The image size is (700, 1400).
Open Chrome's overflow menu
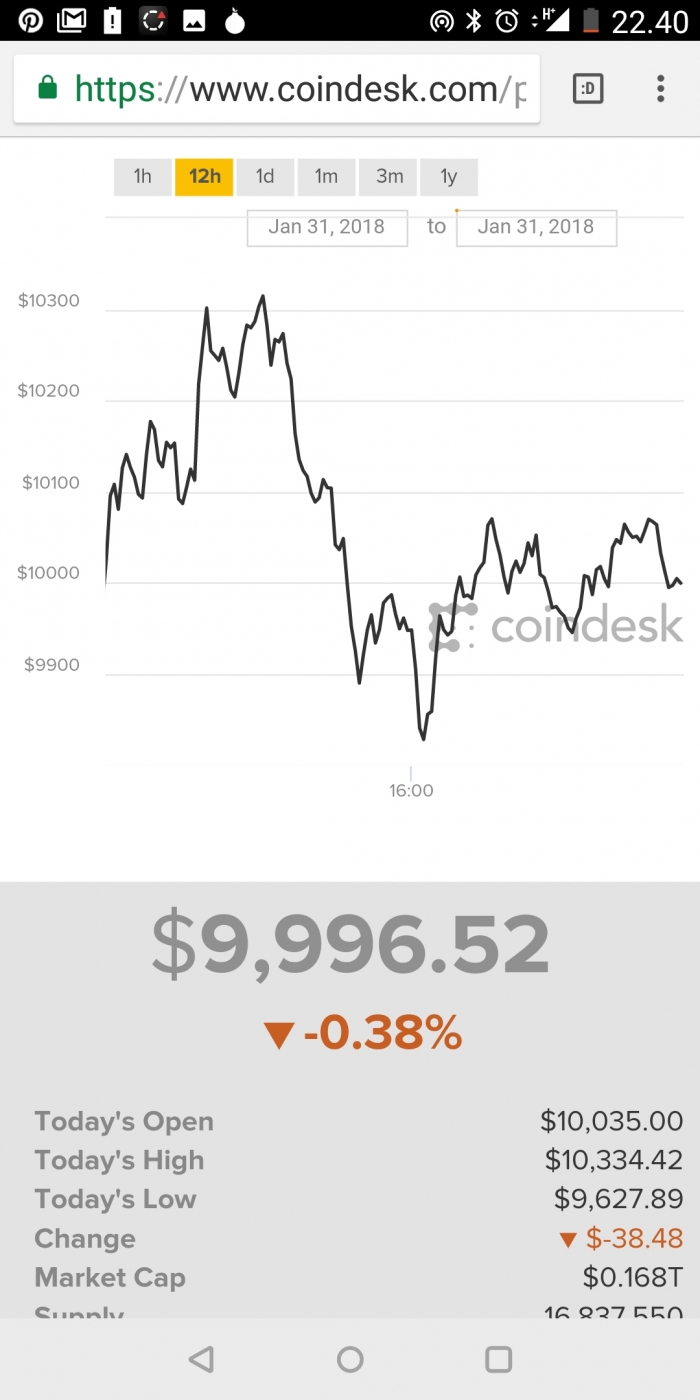pos(660,89)
